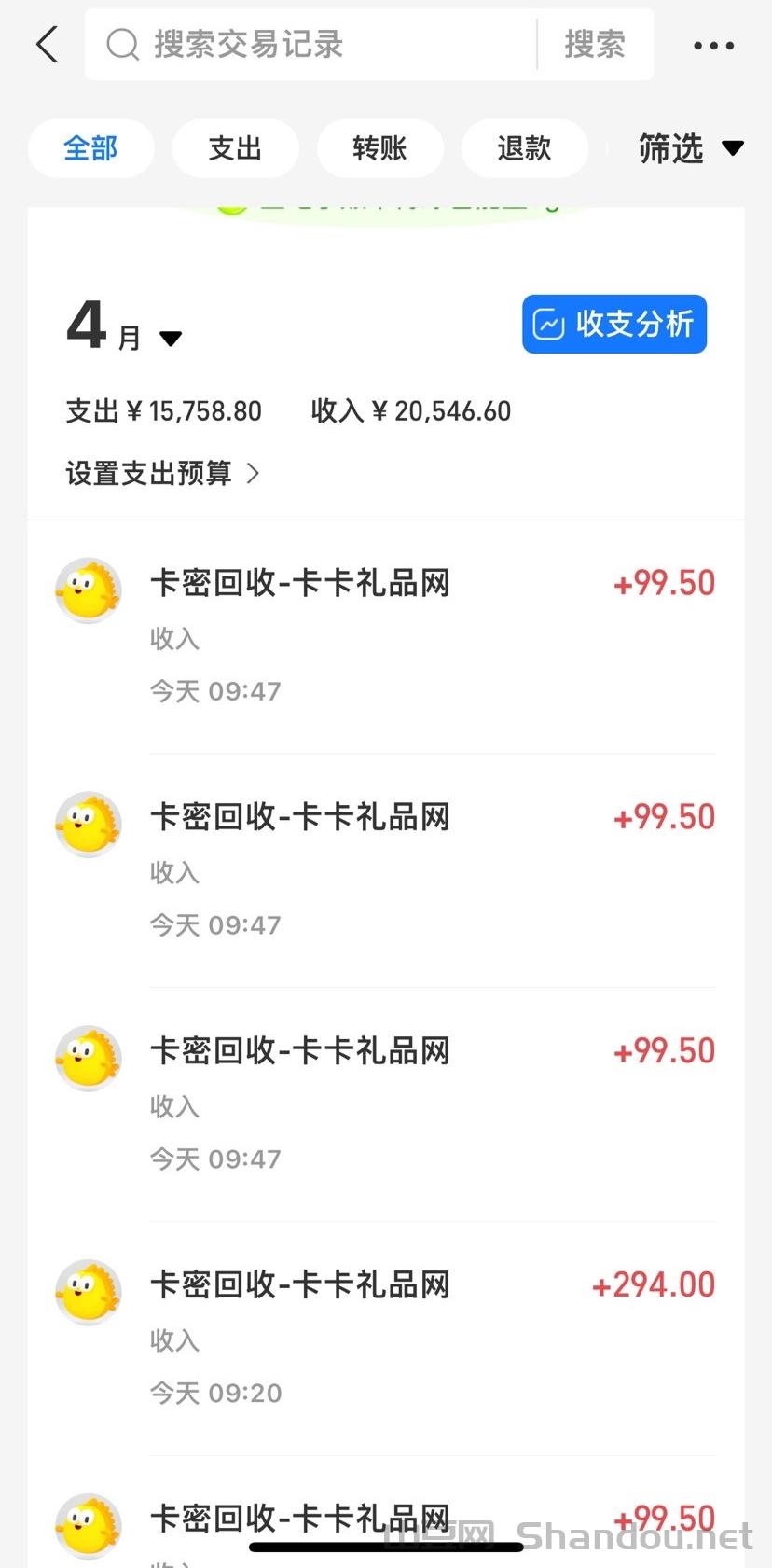Tap the 搜索 search button
The width and height of the screenshot is (772, 1568).
pos(595,44)
